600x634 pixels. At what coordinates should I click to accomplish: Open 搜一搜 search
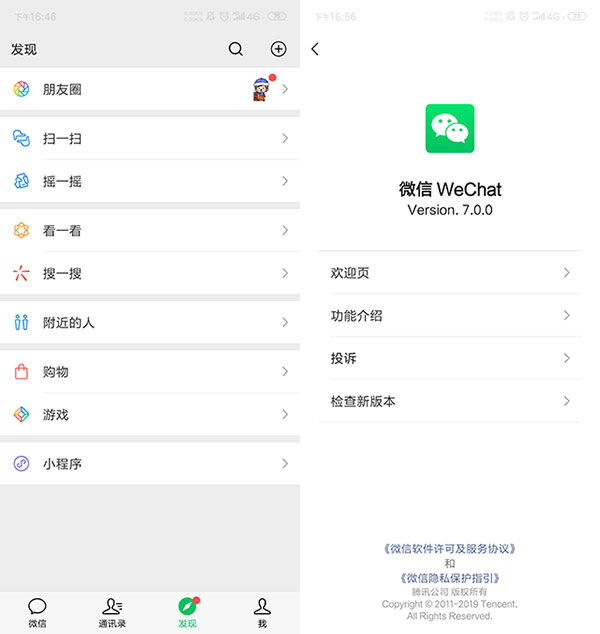click(150, 273)
